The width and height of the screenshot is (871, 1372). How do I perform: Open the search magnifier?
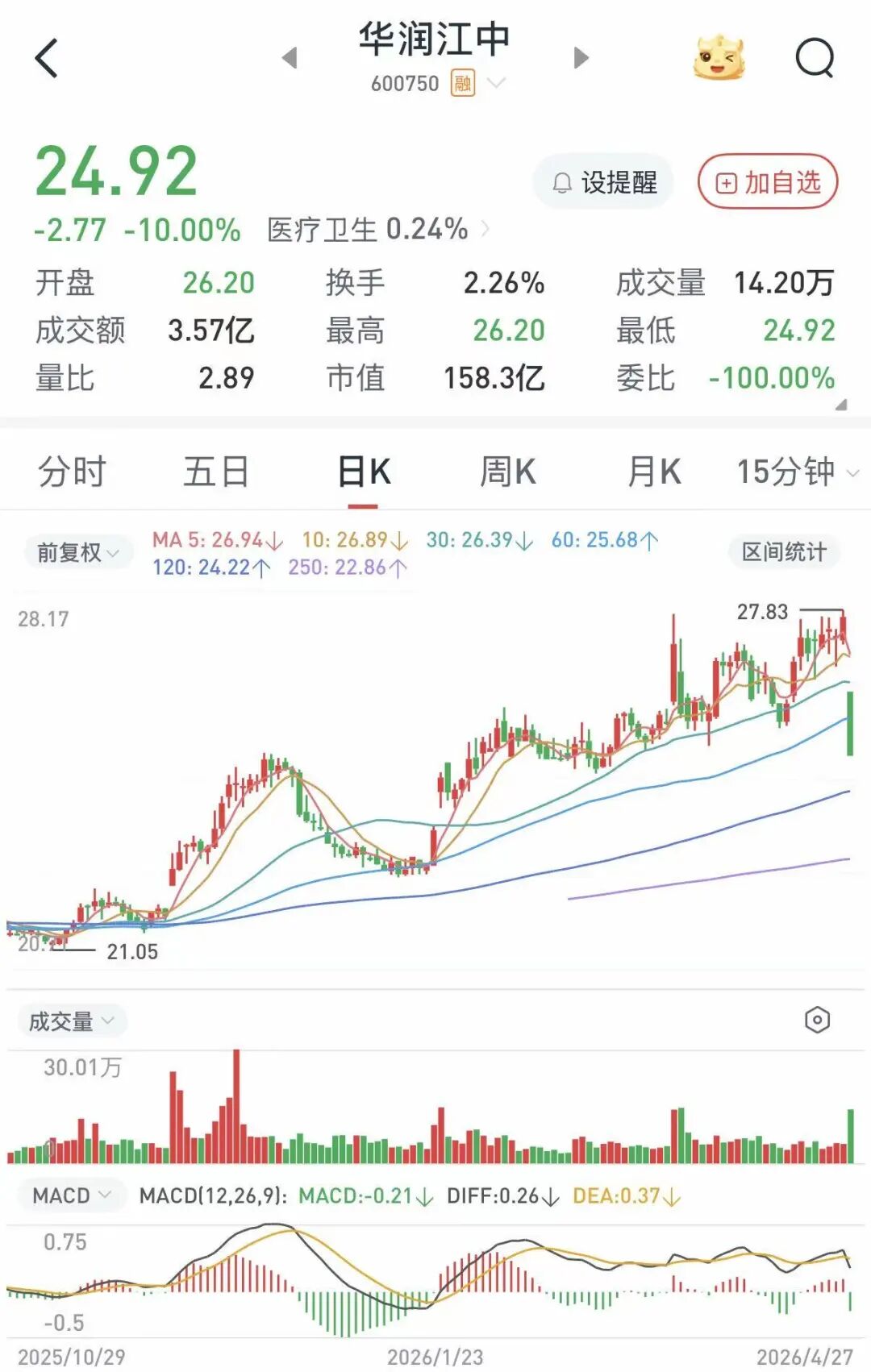[816, 56]
